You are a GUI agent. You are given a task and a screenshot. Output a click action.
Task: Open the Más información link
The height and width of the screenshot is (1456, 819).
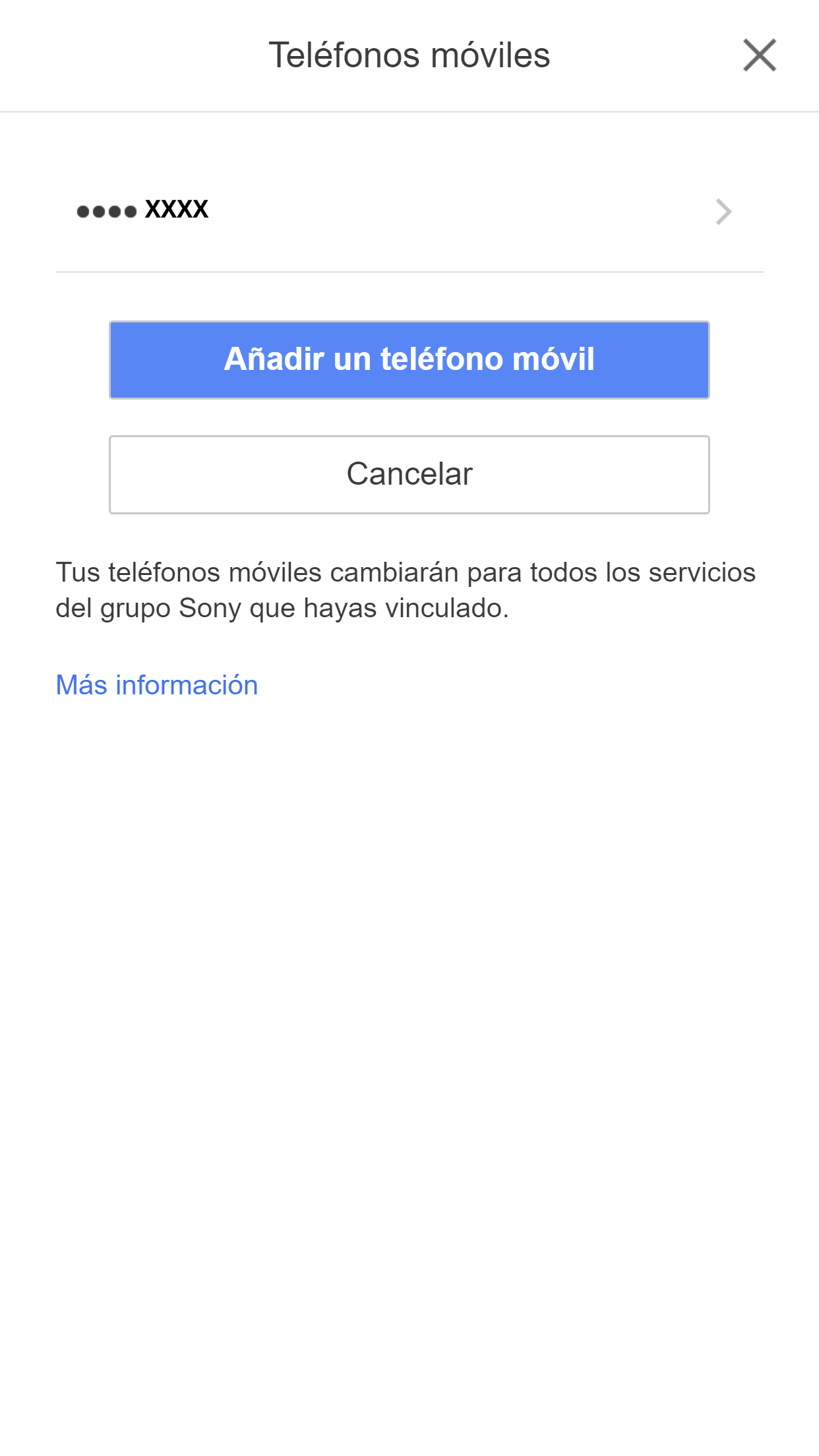click(157, 685)
